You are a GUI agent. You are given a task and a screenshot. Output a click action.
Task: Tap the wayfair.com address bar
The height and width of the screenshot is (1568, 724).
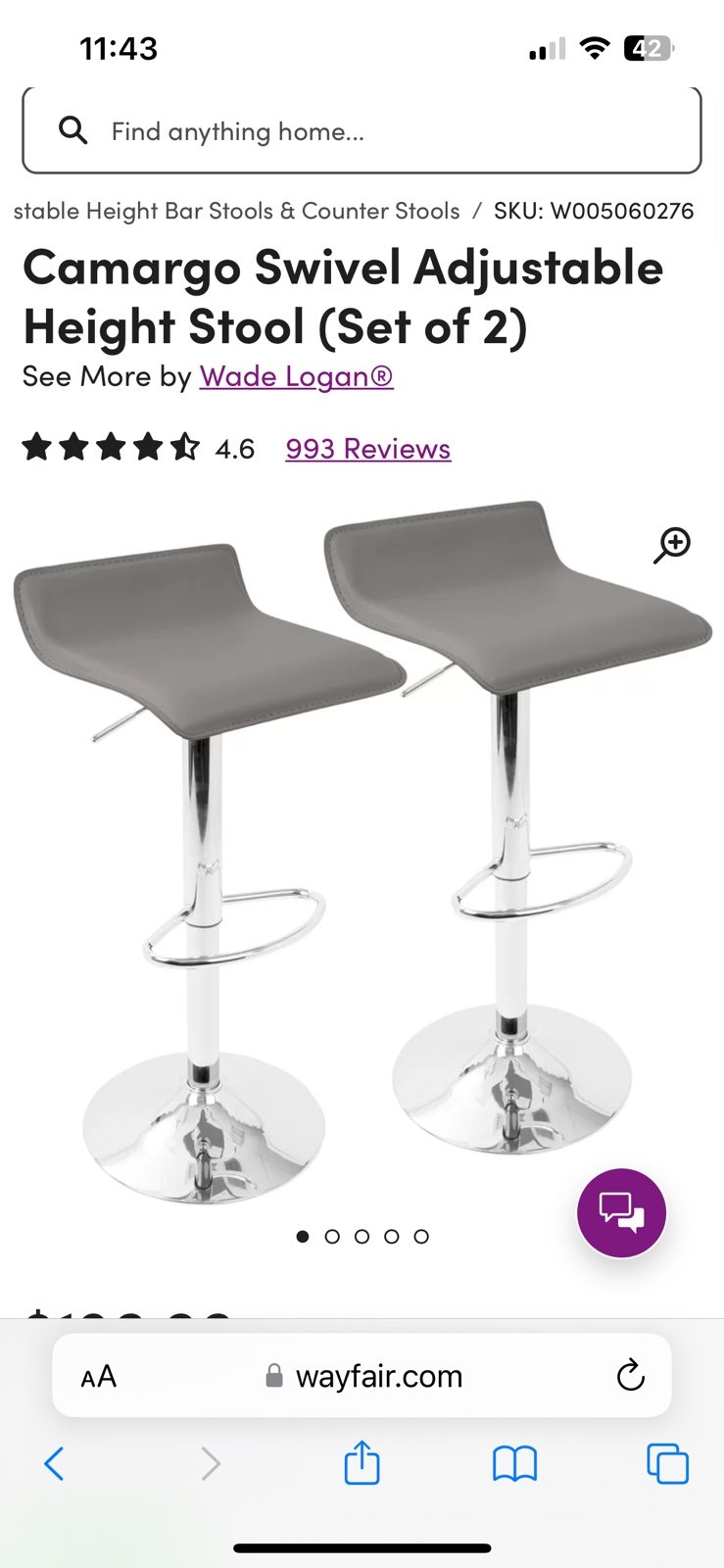tap(362, 1376)
